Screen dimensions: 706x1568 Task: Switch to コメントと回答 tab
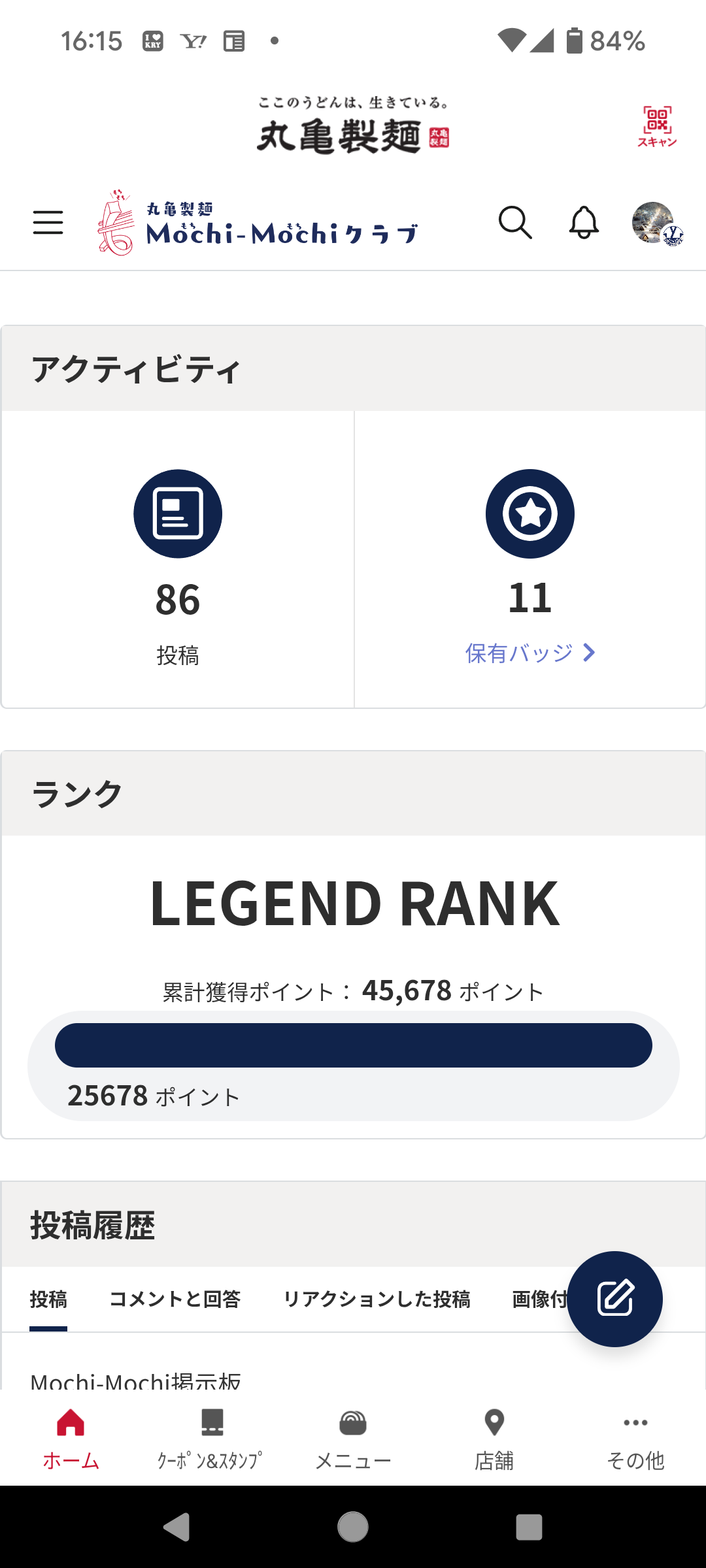click(175, 1299)
